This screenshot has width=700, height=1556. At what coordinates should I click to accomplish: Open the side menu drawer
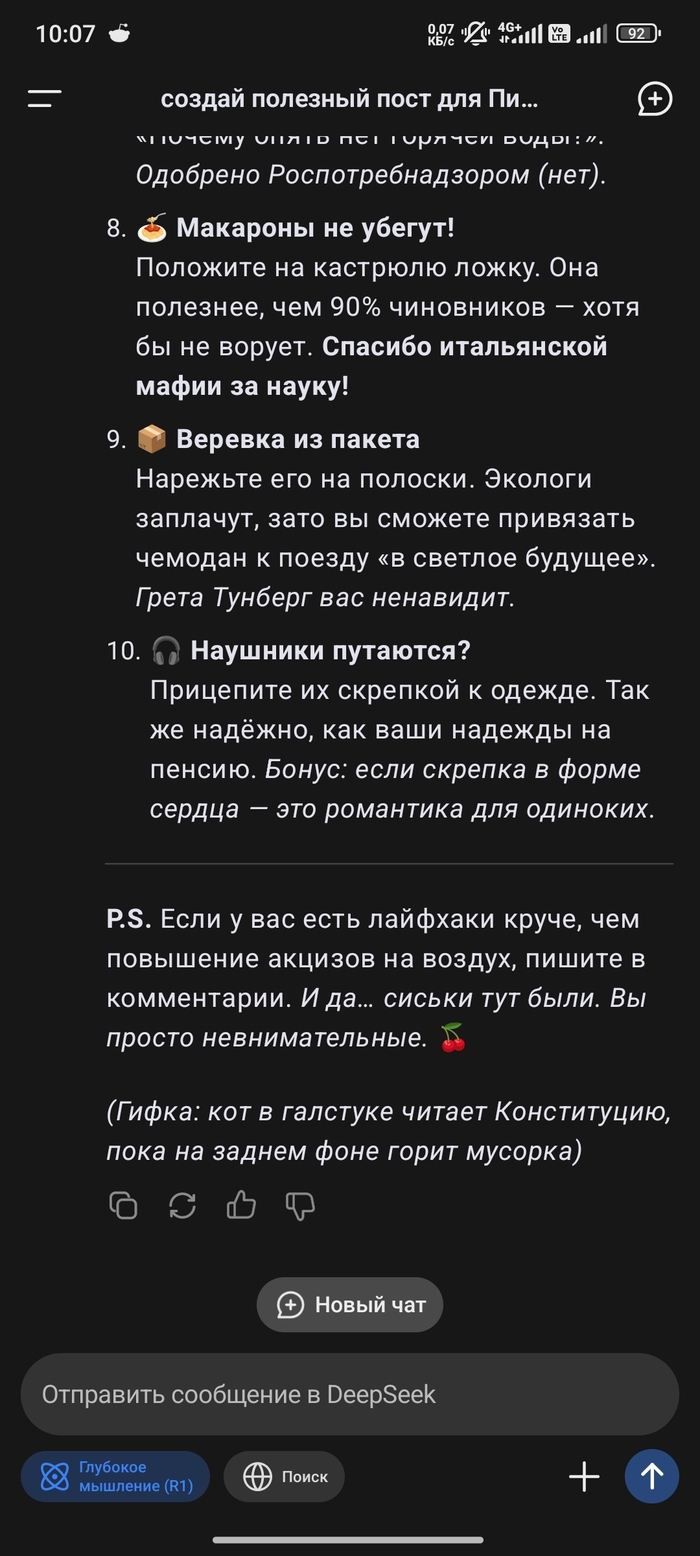point(44,98)
